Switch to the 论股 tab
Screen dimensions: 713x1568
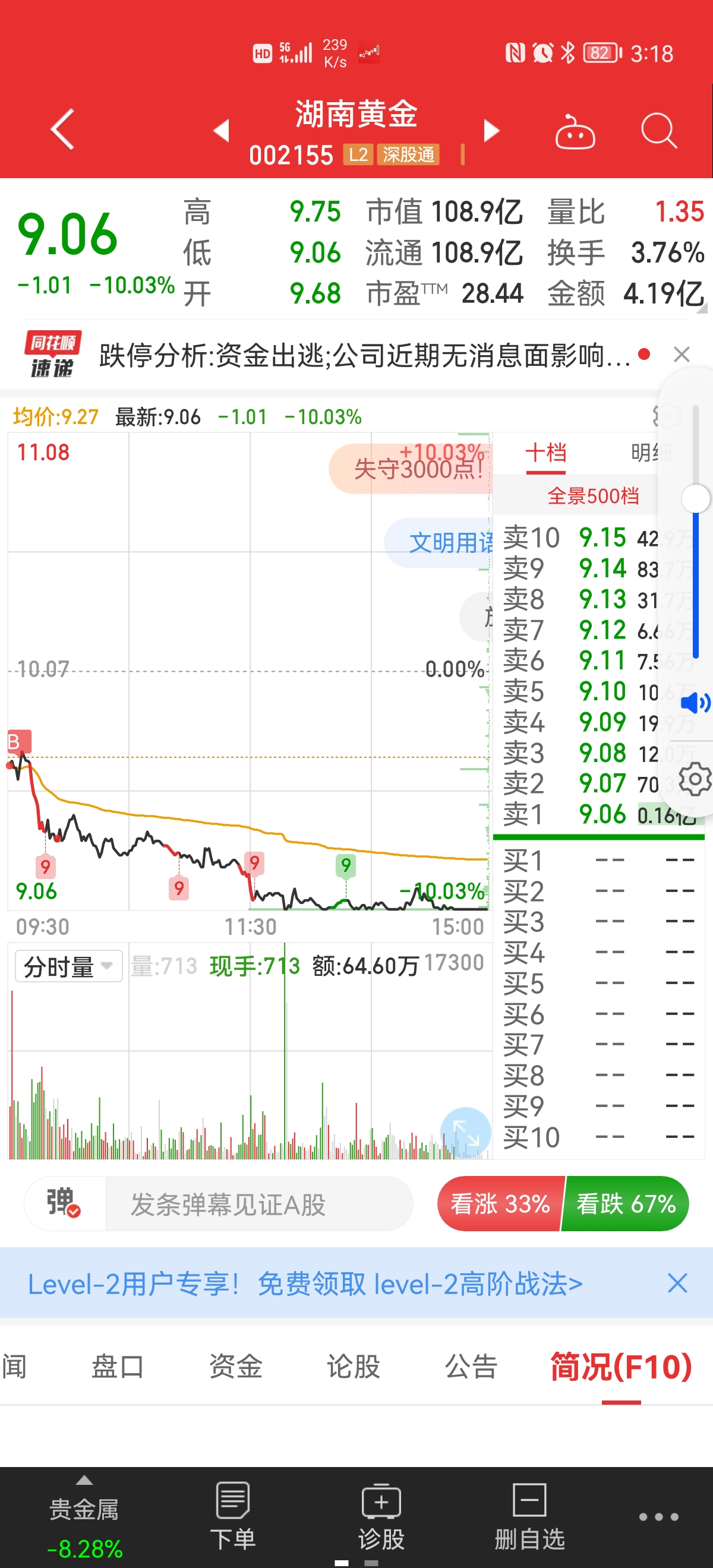pyautogui.click(x=353, y=1367)
